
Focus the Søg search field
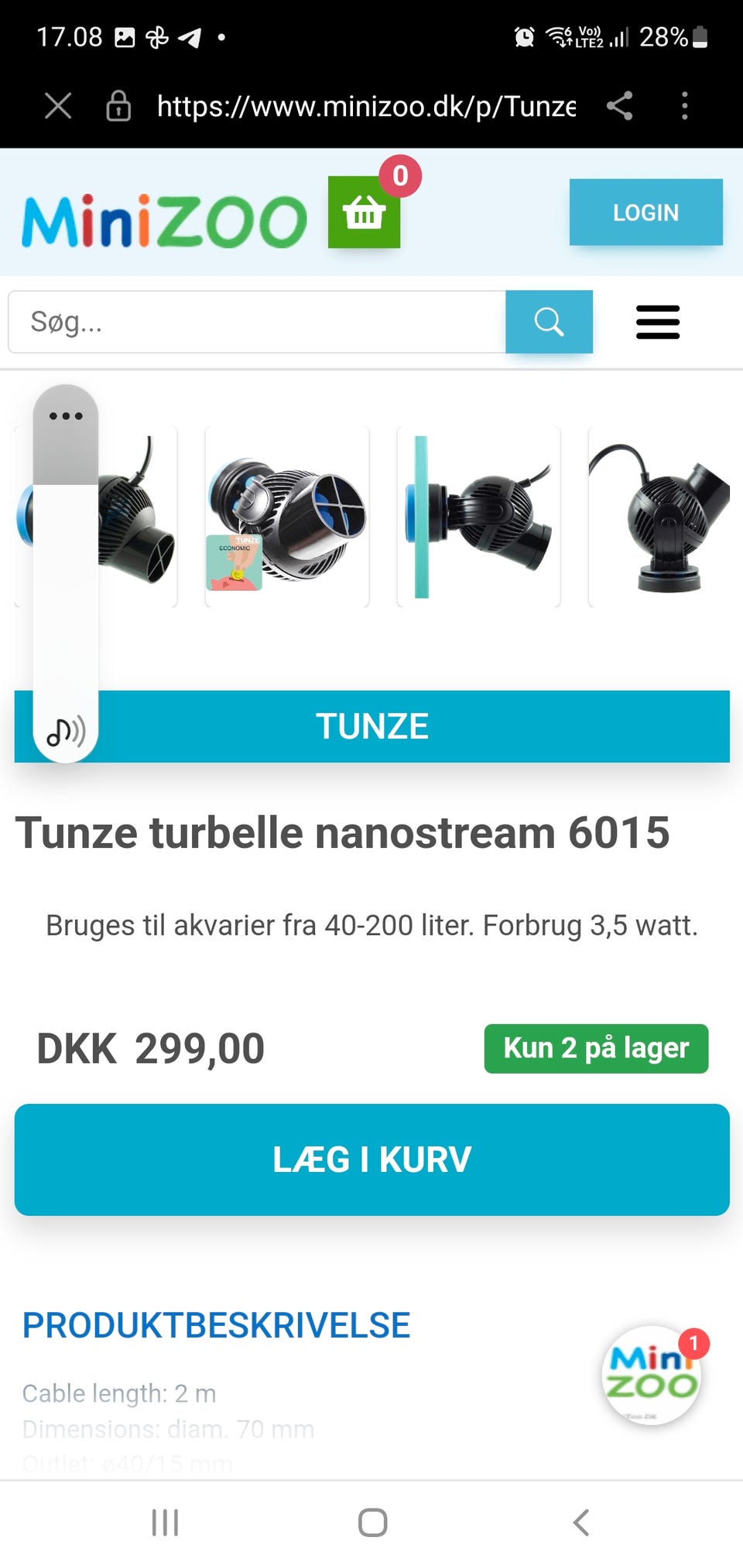[257, 322]
